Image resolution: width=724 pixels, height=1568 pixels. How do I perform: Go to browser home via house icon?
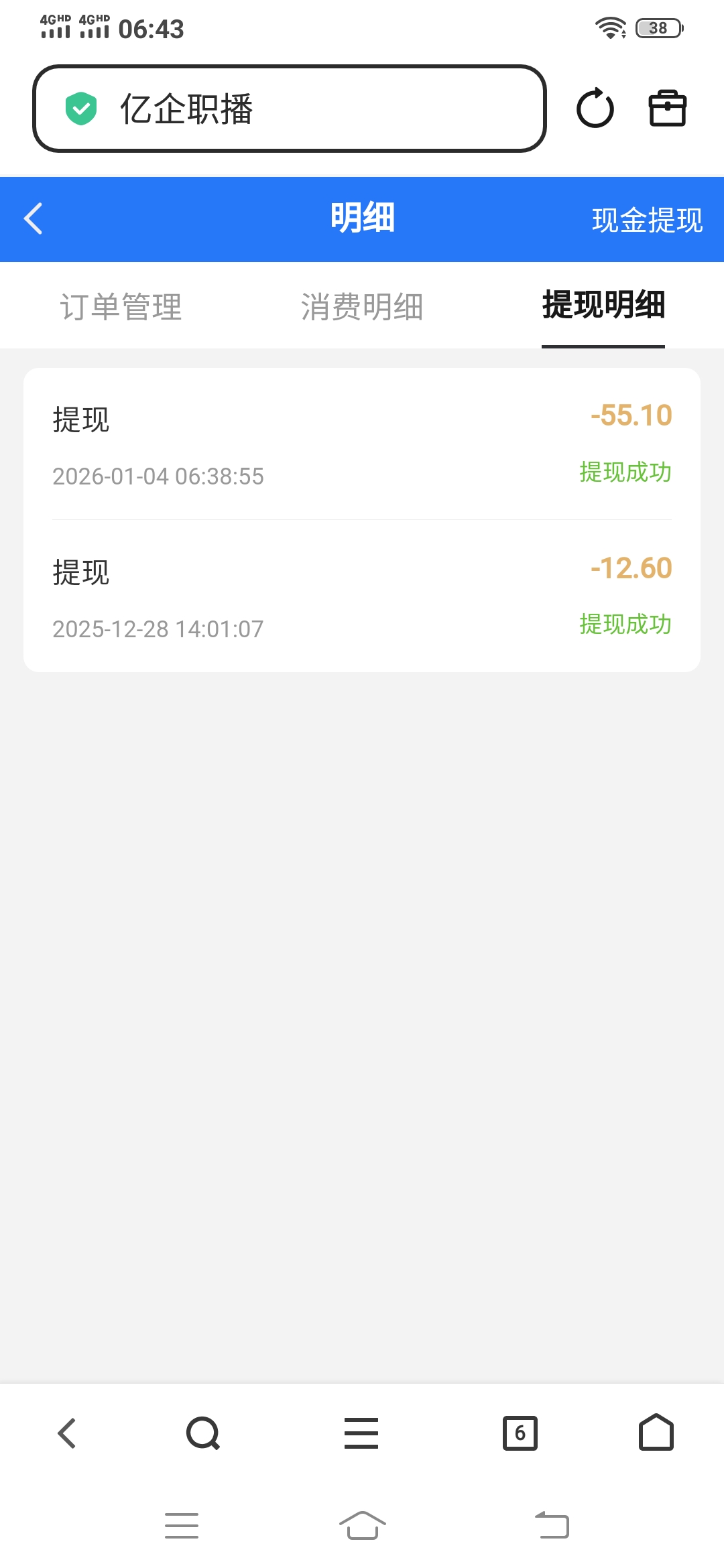point(656,1433)
